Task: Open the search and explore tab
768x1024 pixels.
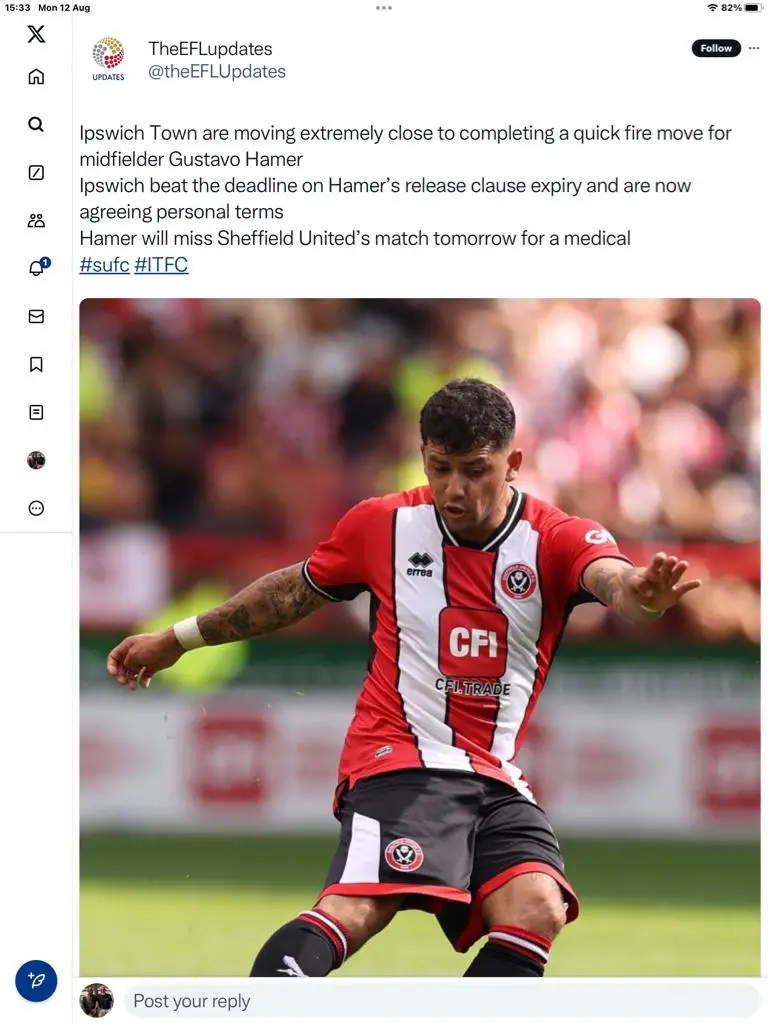Action: coord(36,125)
